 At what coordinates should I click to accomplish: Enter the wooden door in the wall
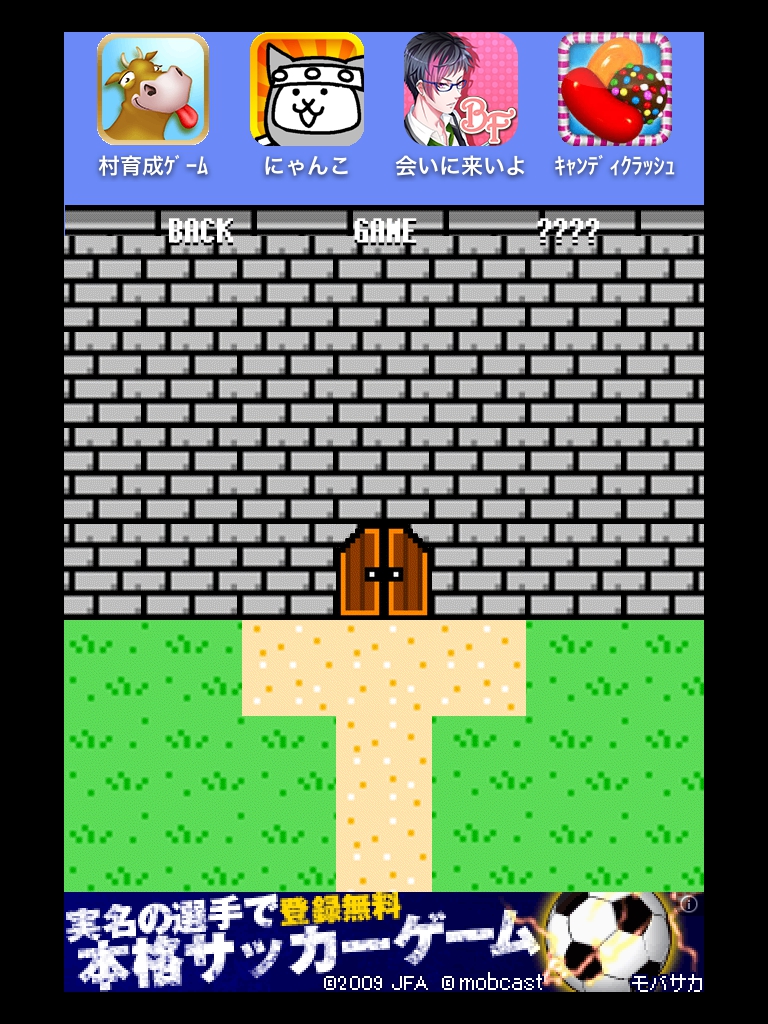[384, 572]
